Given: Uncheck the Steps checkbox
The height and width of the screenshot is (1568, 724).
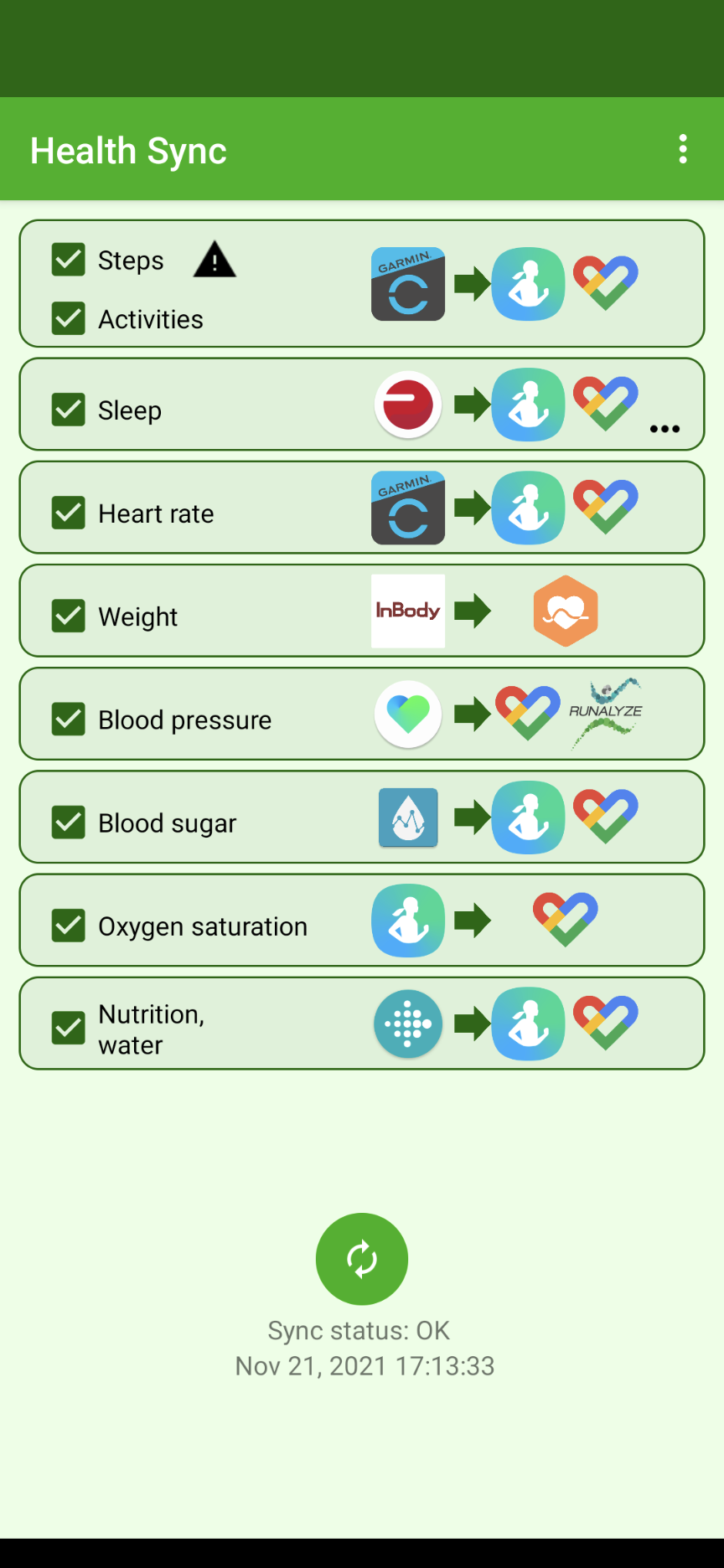Looking at the screenshot, I should (x=68, y=260).
